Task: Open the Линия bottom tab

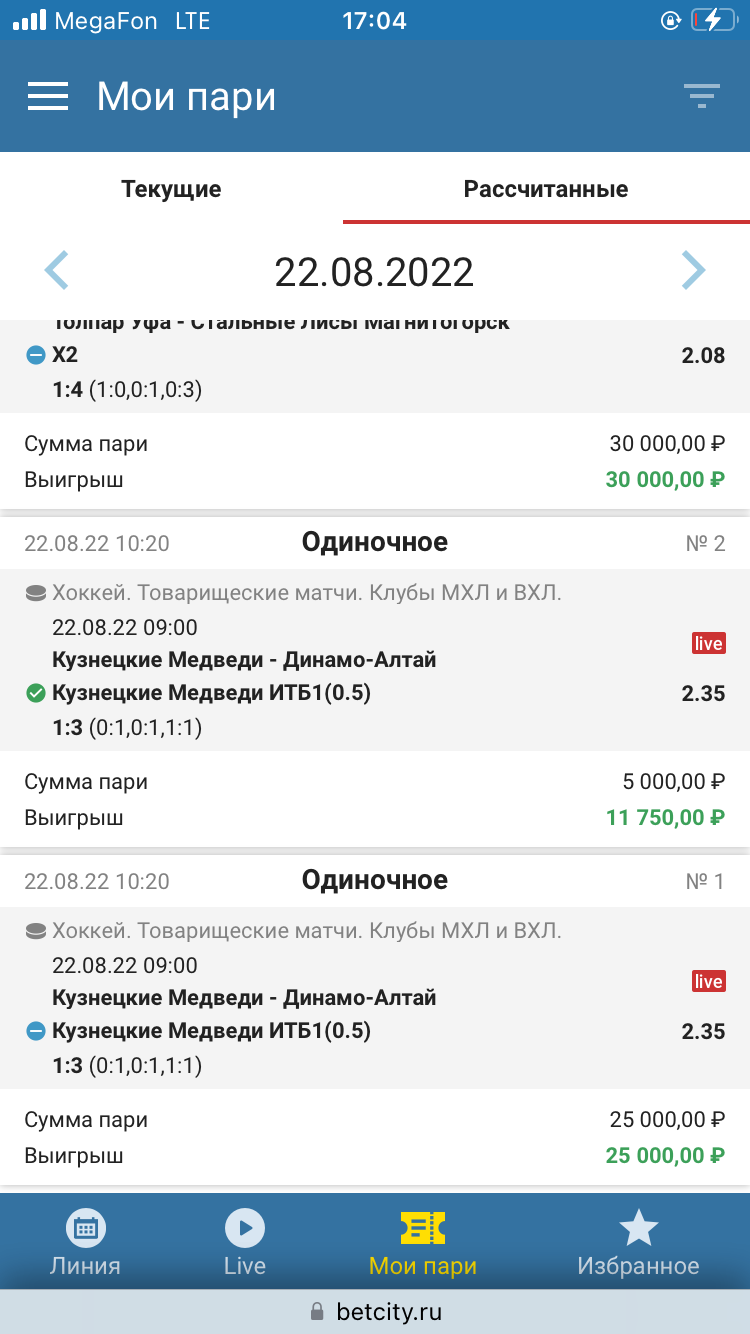Action: [86, 1243]
